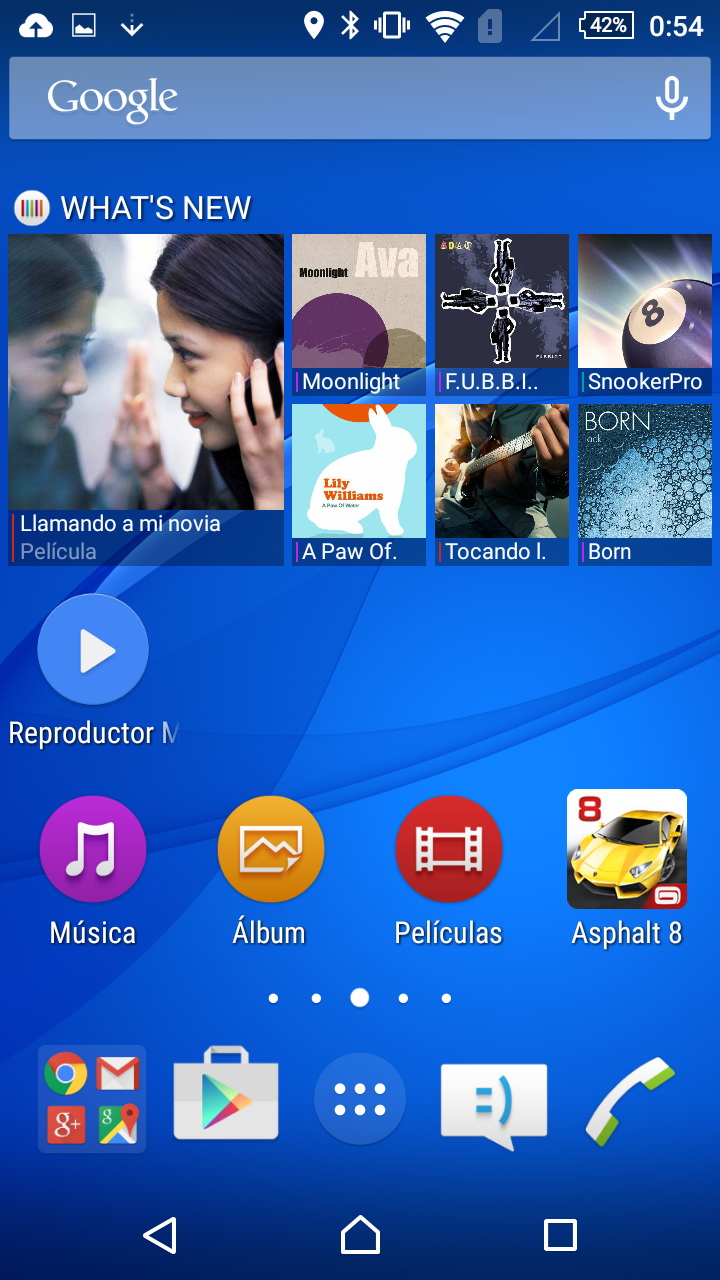
Task: Launch the Películas app
Action: click(x=448, y=850)
